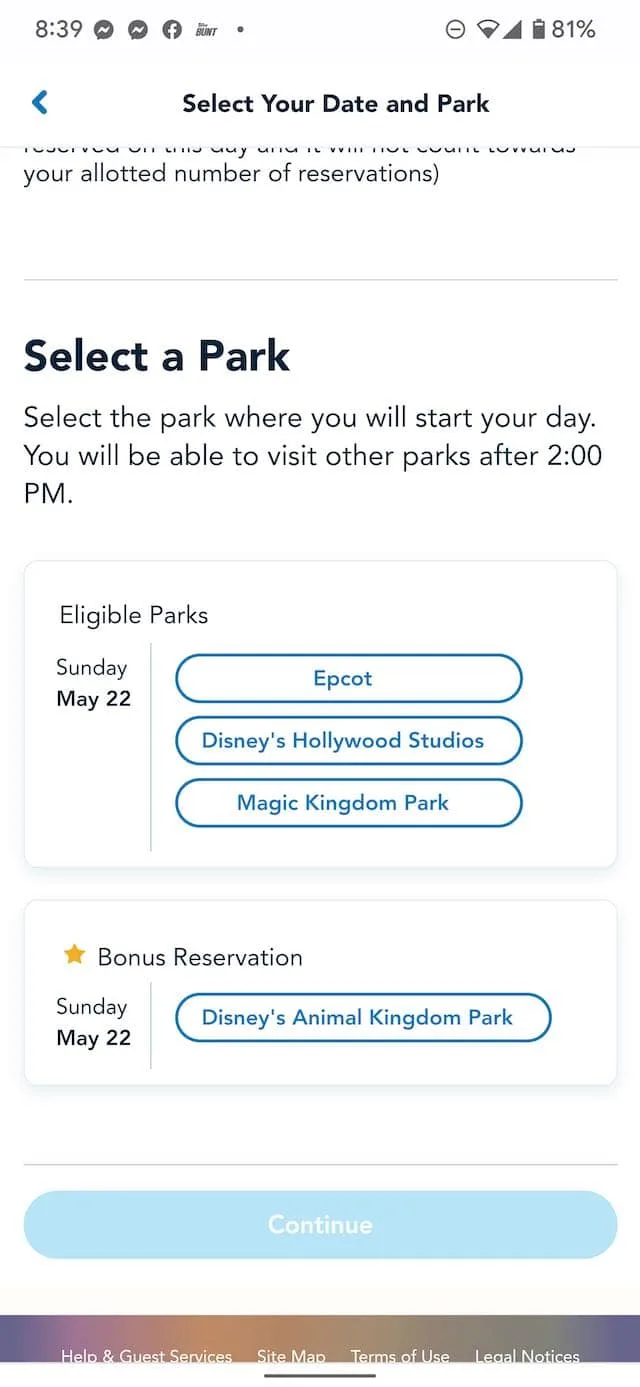Choose Disney's Hollywood Studios park
The height and width of the screenshot is (1387, 640).
click(x=349, y=741)
